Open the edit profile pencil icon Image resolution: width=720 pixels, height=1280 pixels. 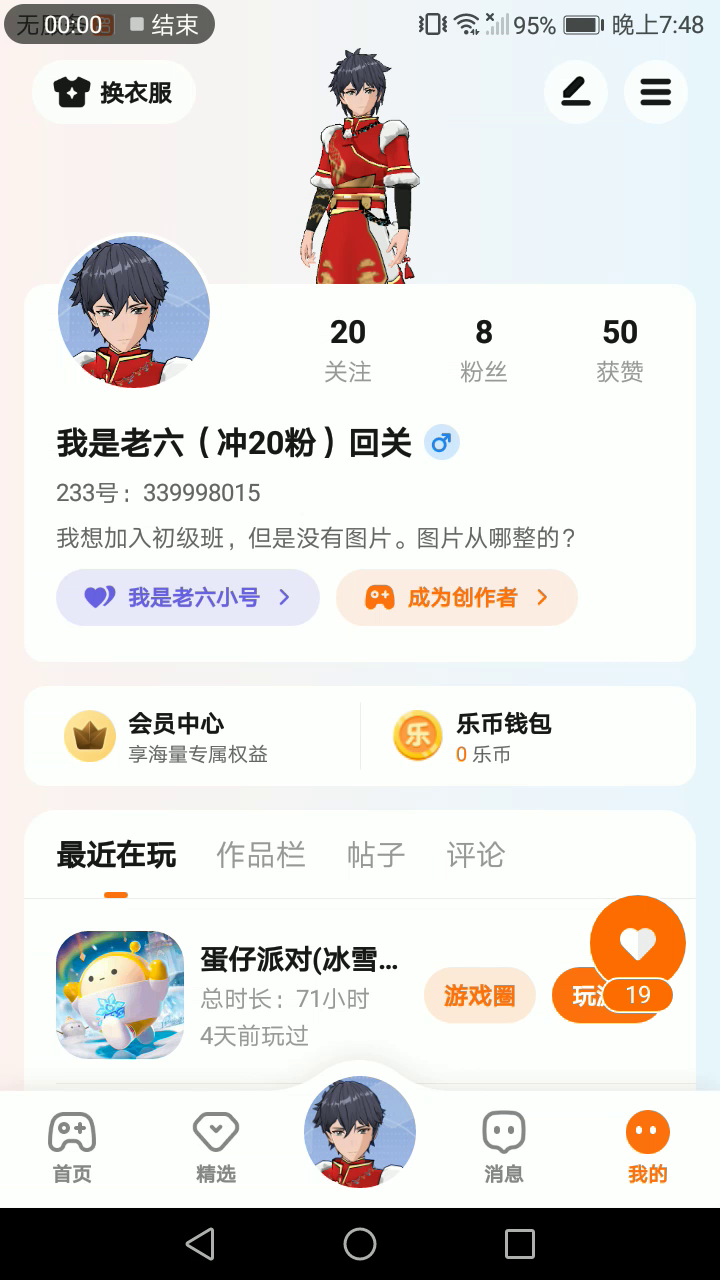575,93
